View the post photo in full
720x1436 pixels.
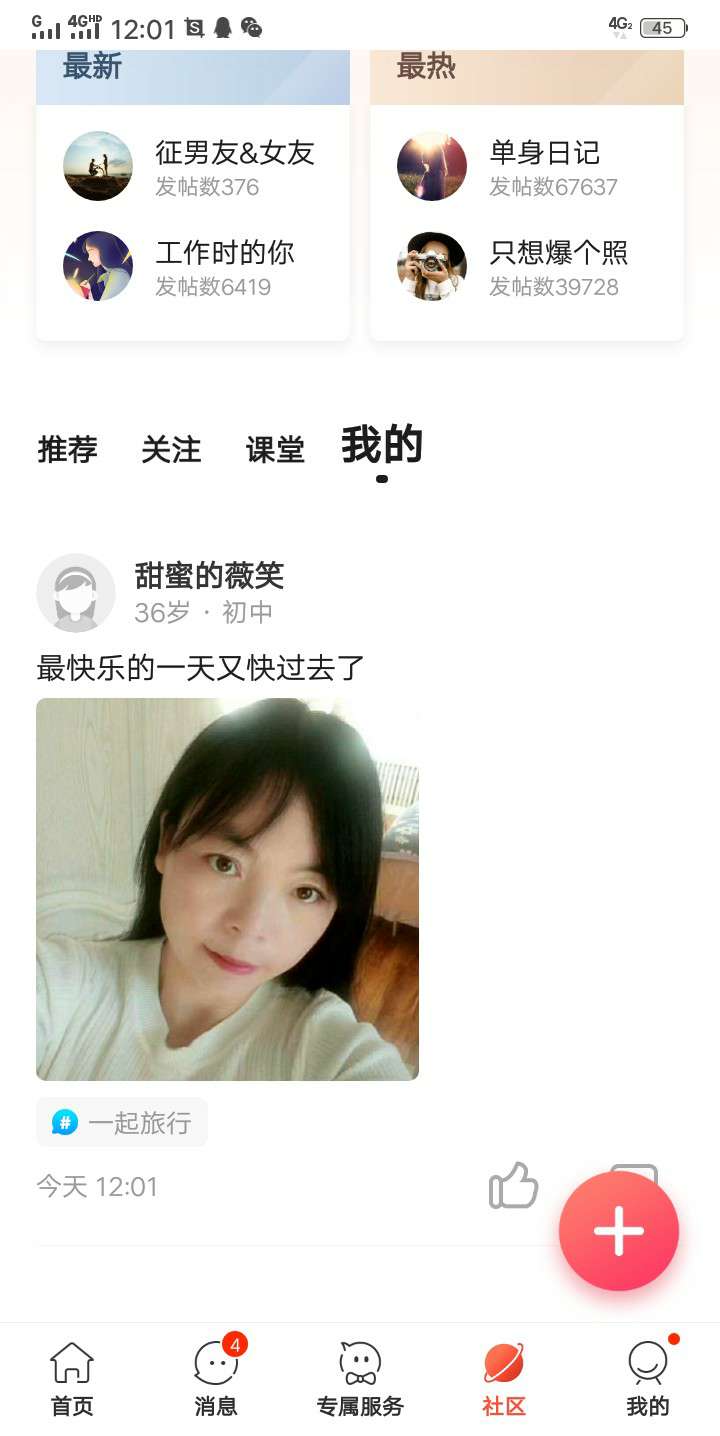227,888
